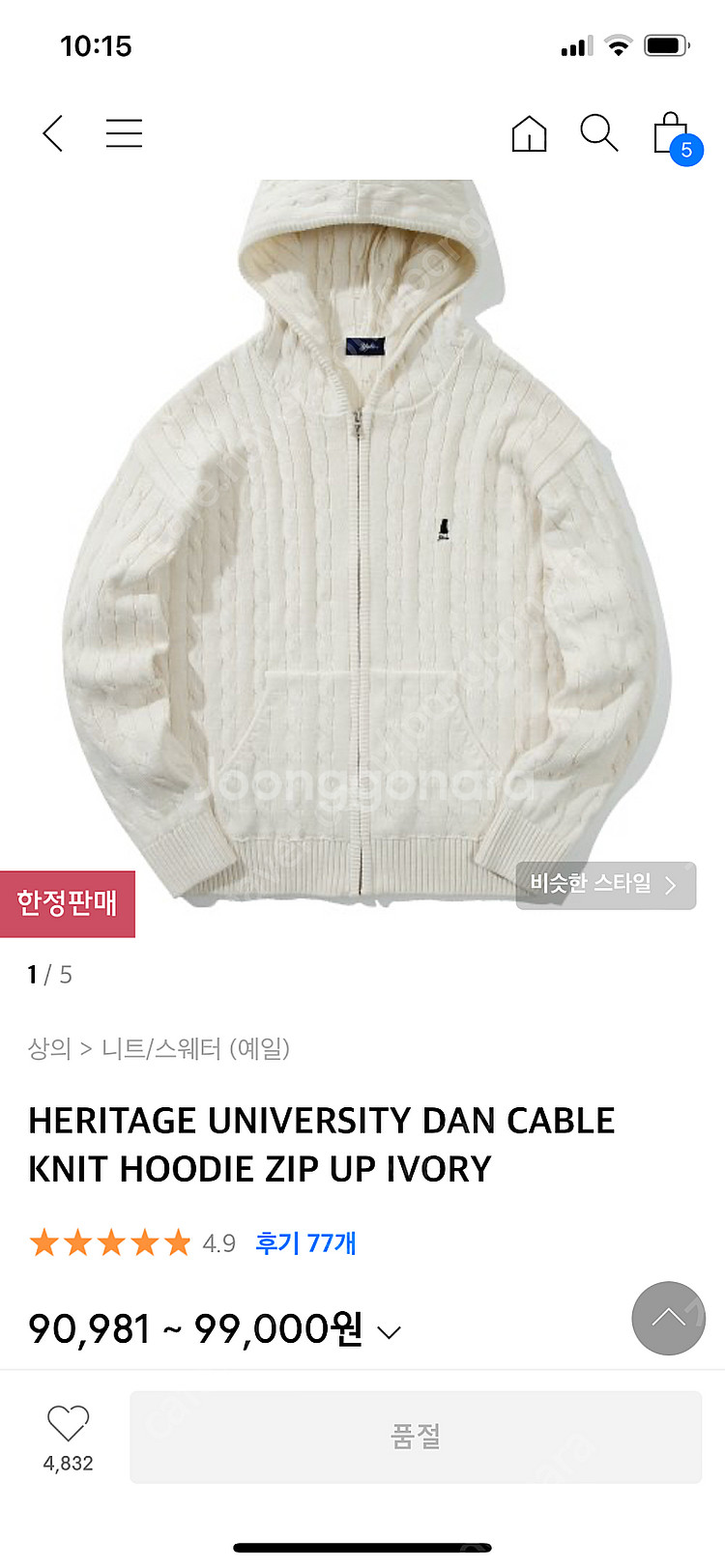Like this hoodie with the heart
This screenshot has height=1568, width=725.
click(x=68, y=1423)
